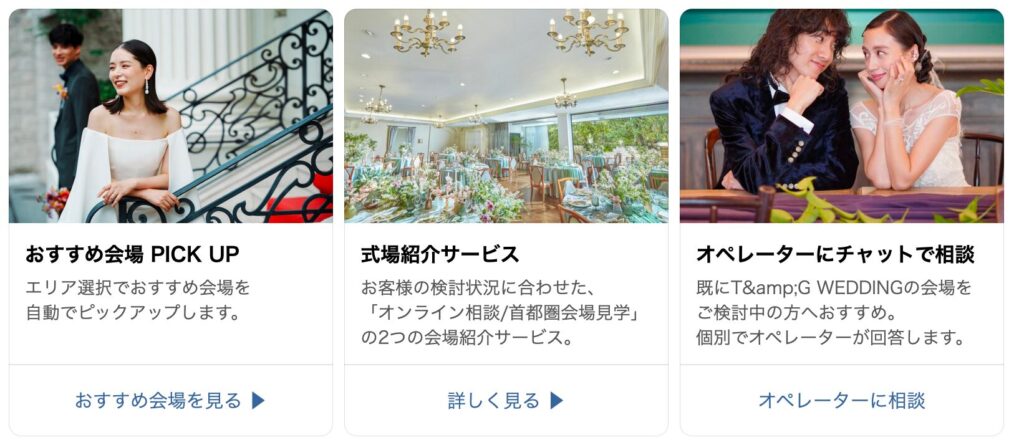Tap the おすすめ会場を見る link
Viewport: 1024px width, 445px height.
point(170,401)
